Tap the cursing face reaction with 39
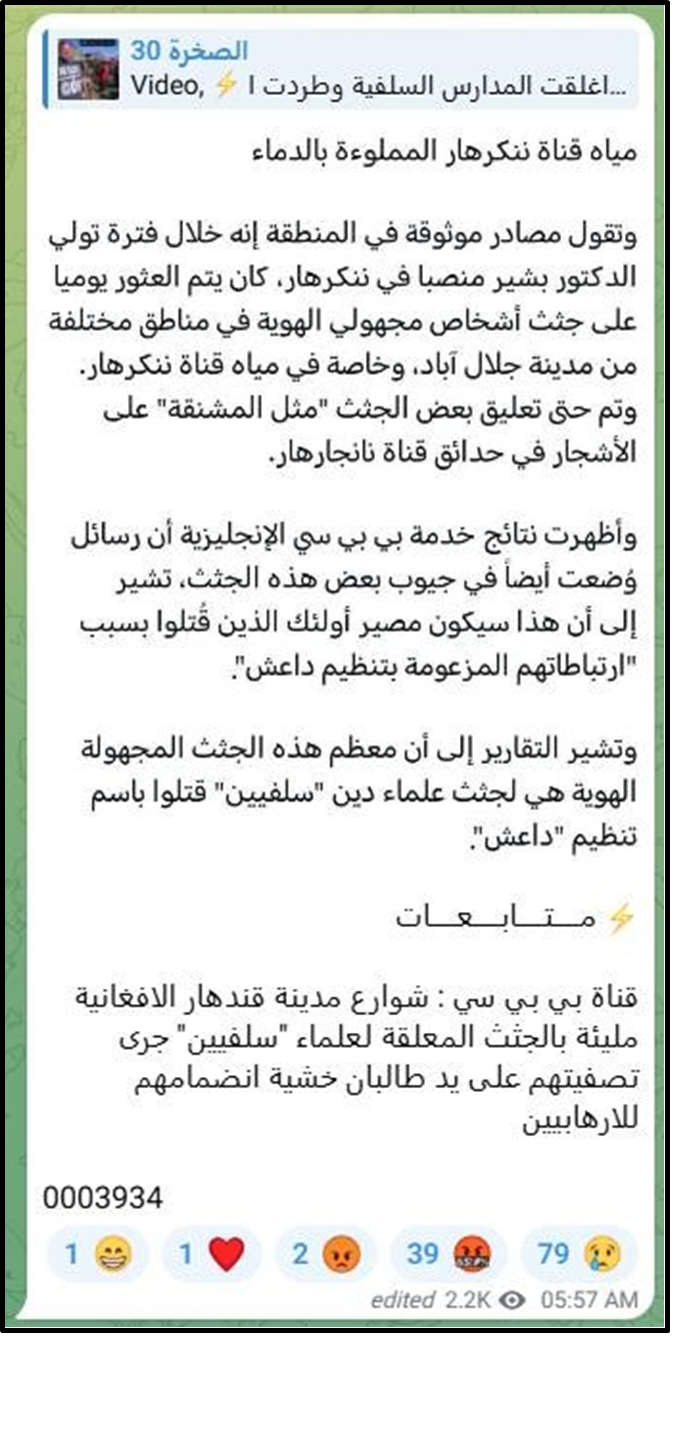 pyautogui.click(x=448, y=1254)
